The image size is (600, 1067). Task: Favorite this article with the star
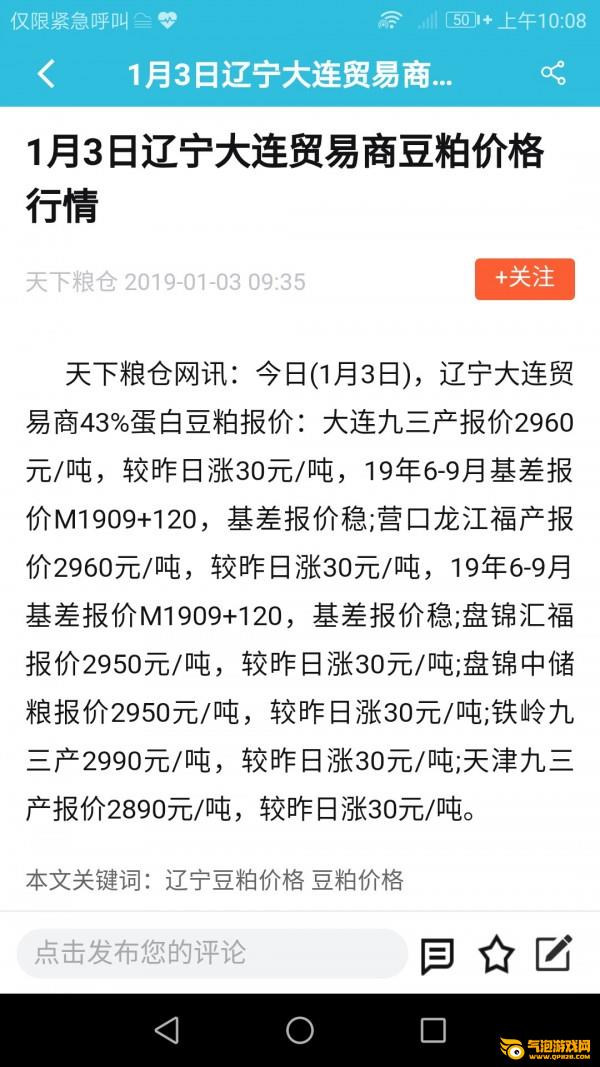click(x=496, y=954)
